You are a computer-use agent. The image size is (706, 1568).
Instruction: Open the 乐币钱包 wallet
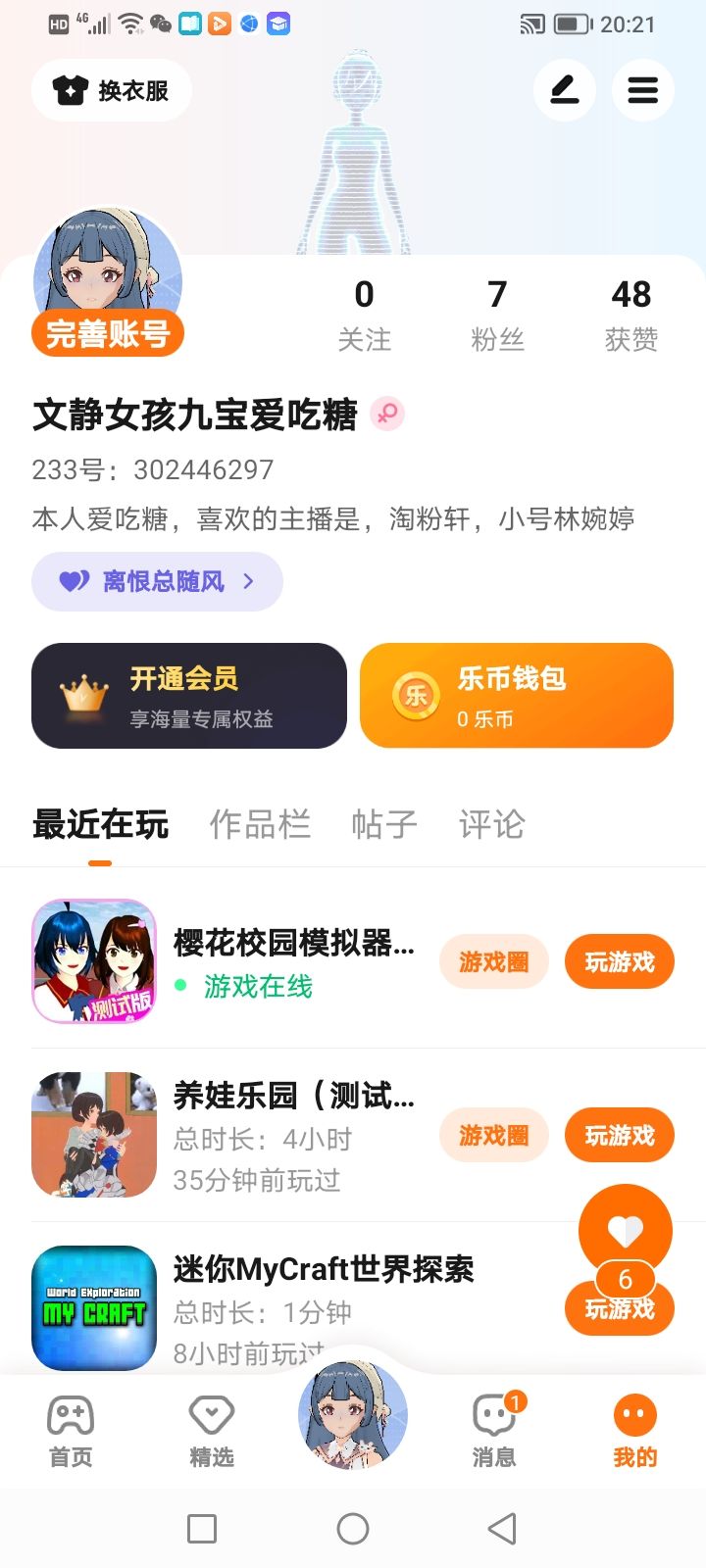click(516, 696)
